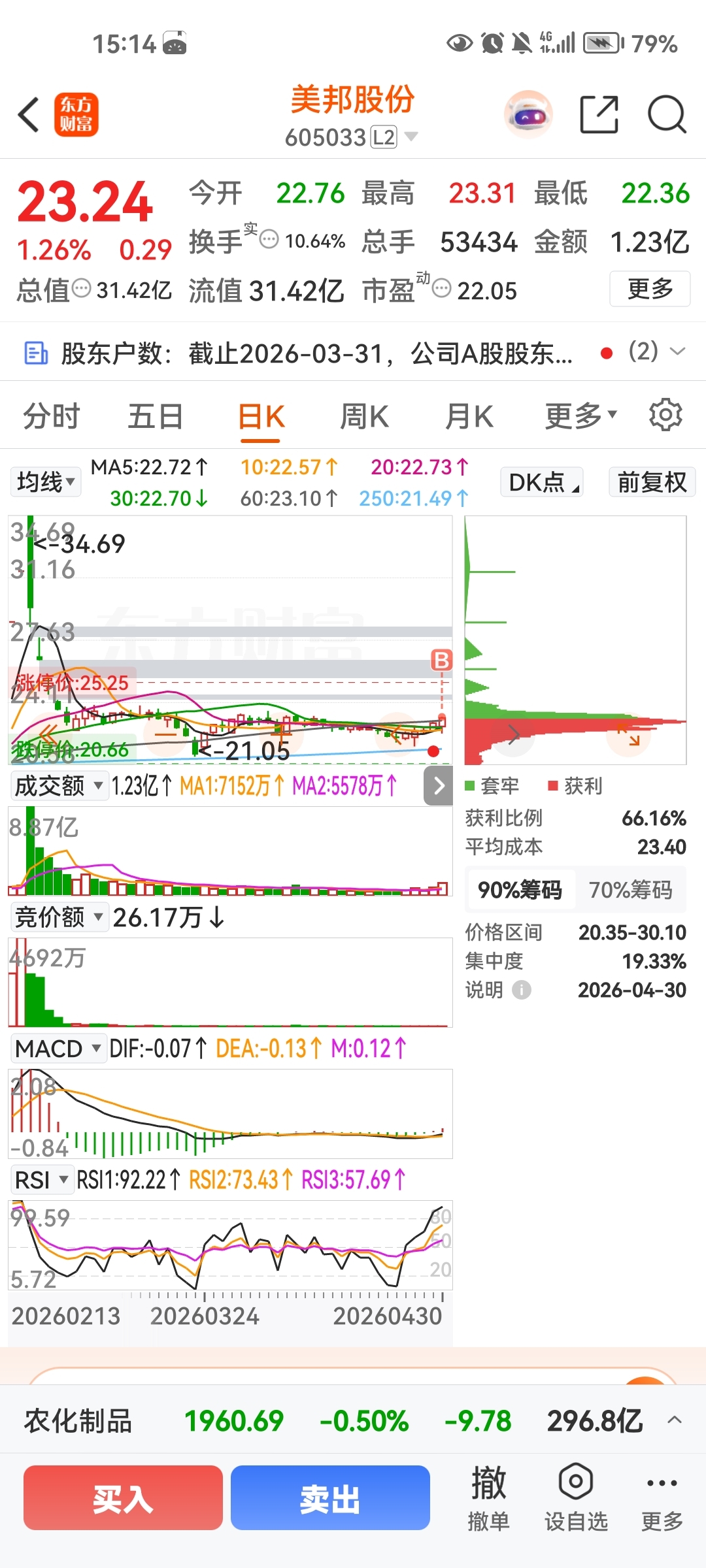
Task: Switch to the 分时 chart tab
Action: 52,416
